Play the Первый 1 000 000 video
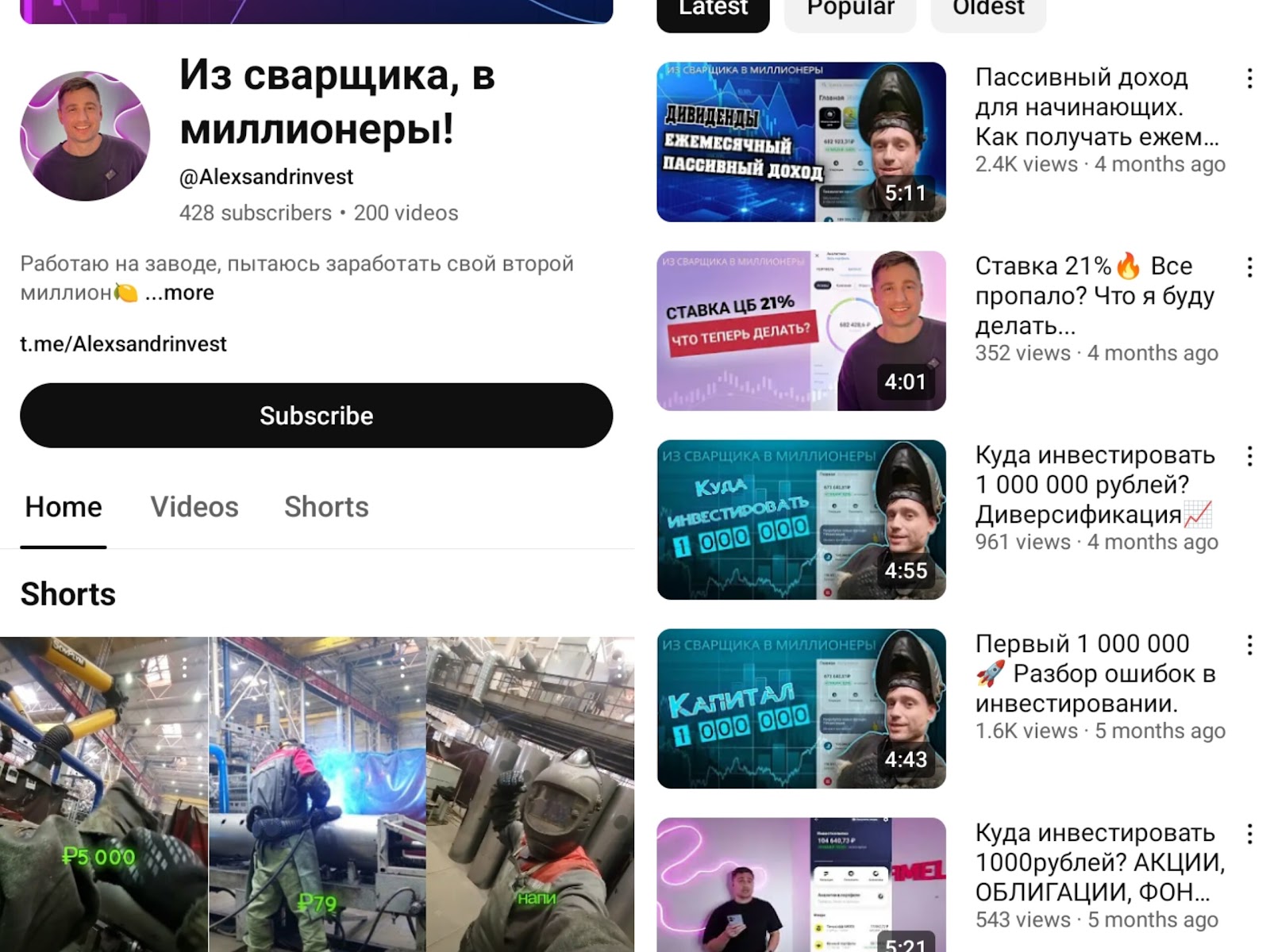This screenshot has height=952, width=1270. click(x=801, y=708)
